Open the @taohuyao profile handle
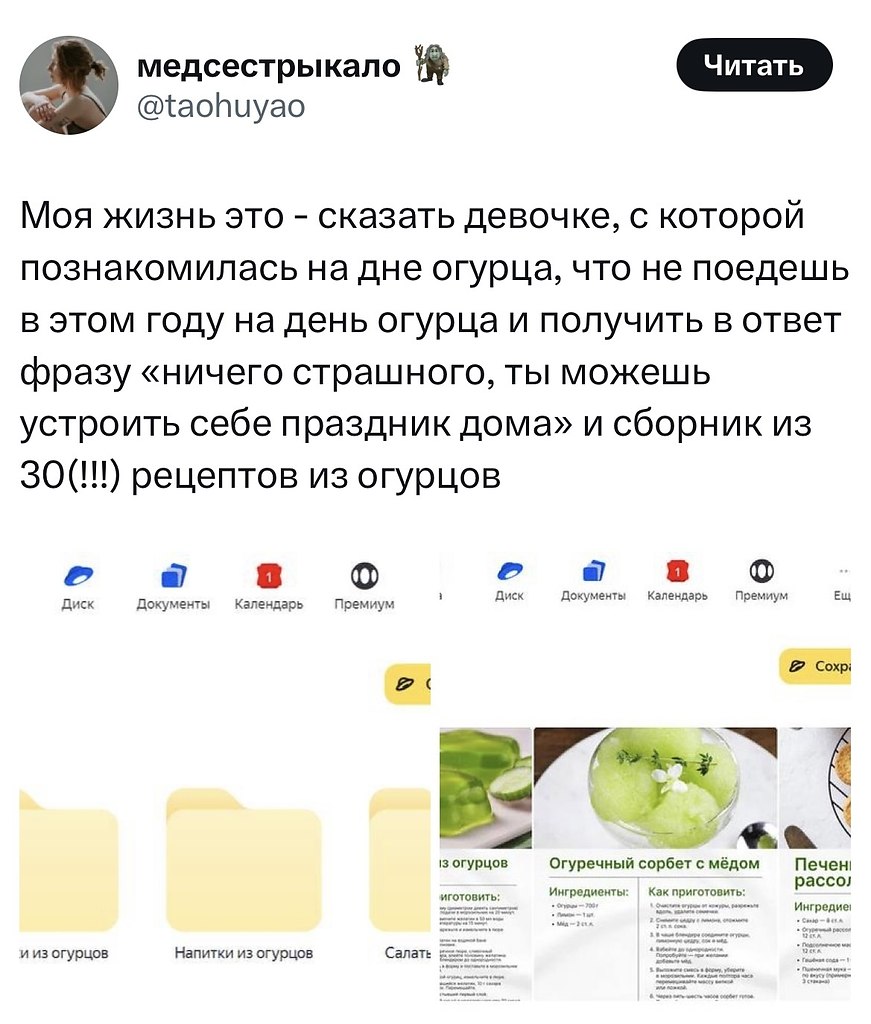This screenshot has height=1024, width=871. pyautogui.click(x=220, y=106)
